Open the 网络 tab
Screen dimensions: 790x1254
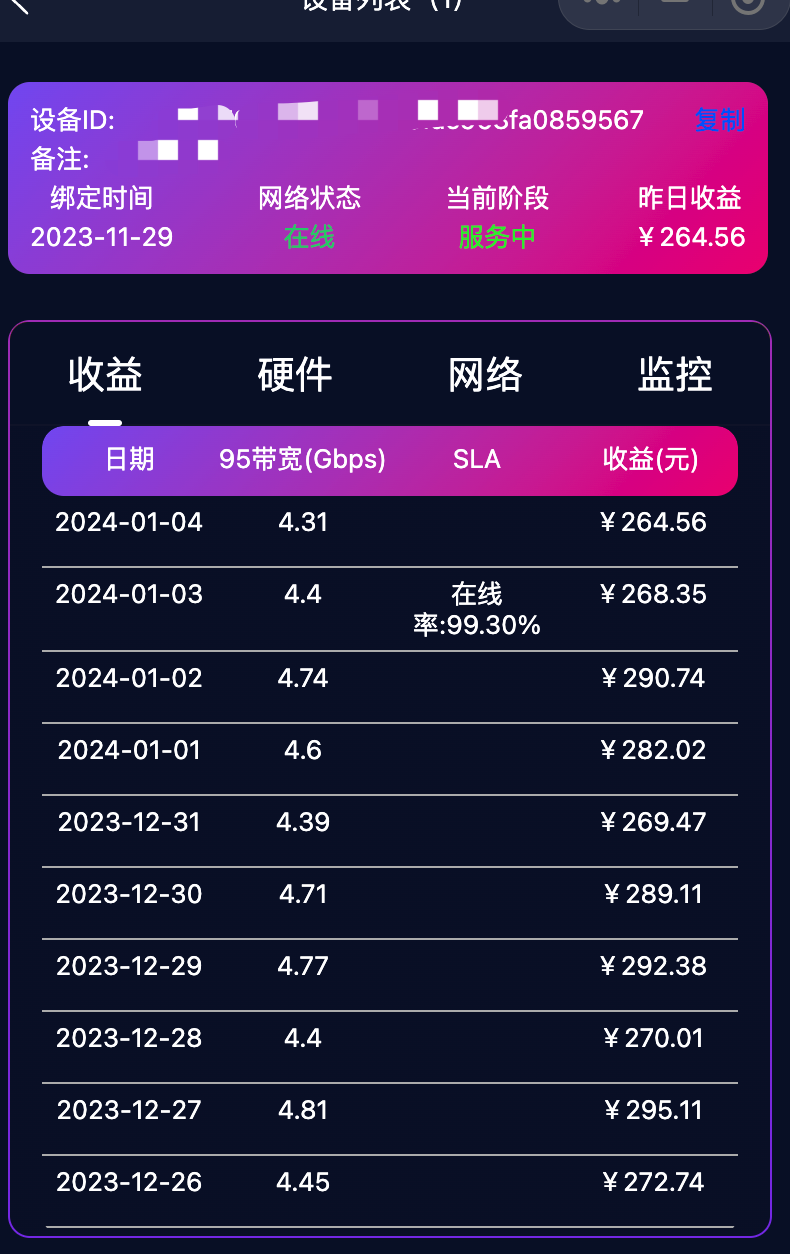(x=485, y=375)
